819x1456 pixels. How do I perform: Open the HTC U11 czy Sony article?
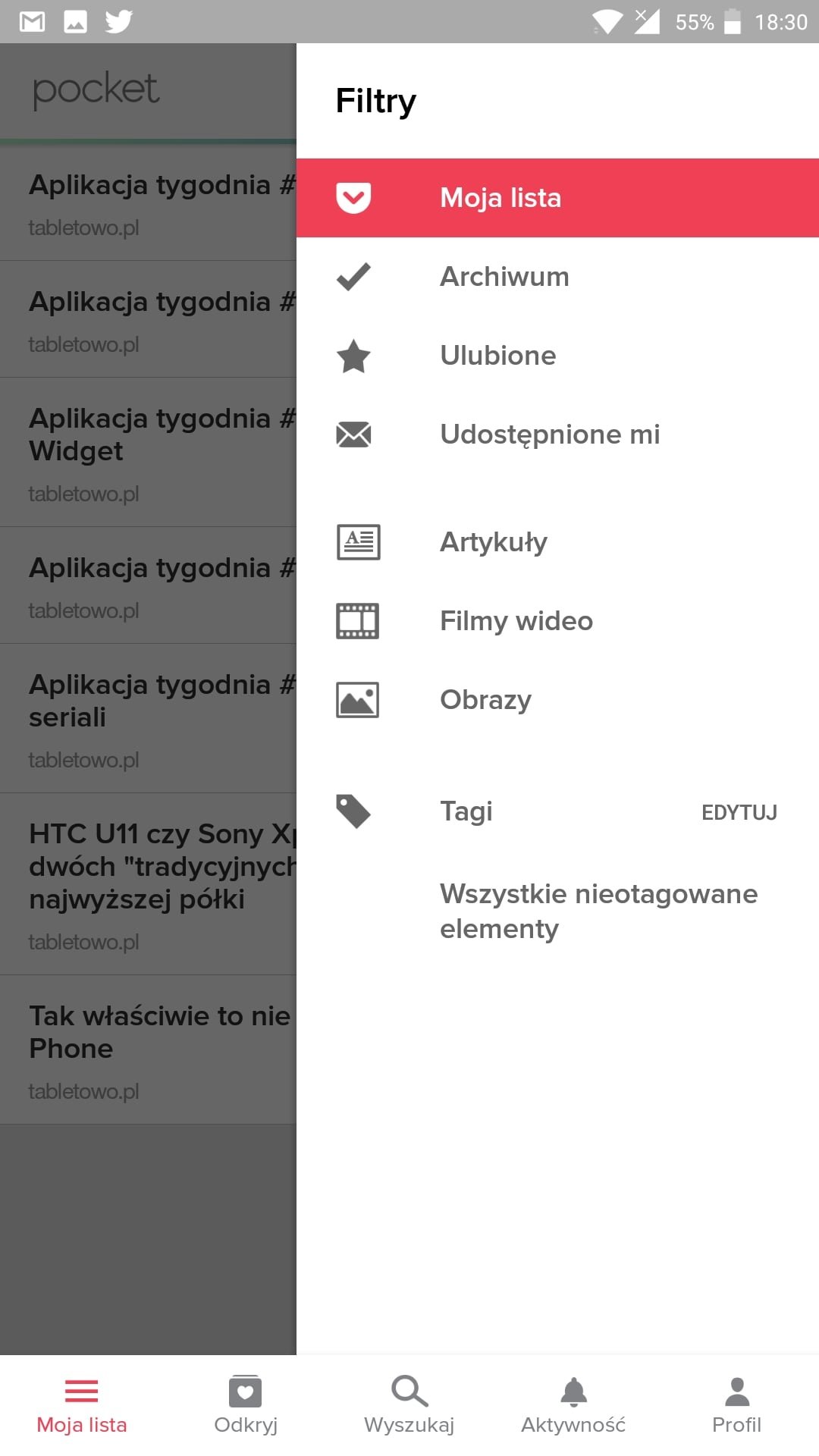tap(148, 884)
